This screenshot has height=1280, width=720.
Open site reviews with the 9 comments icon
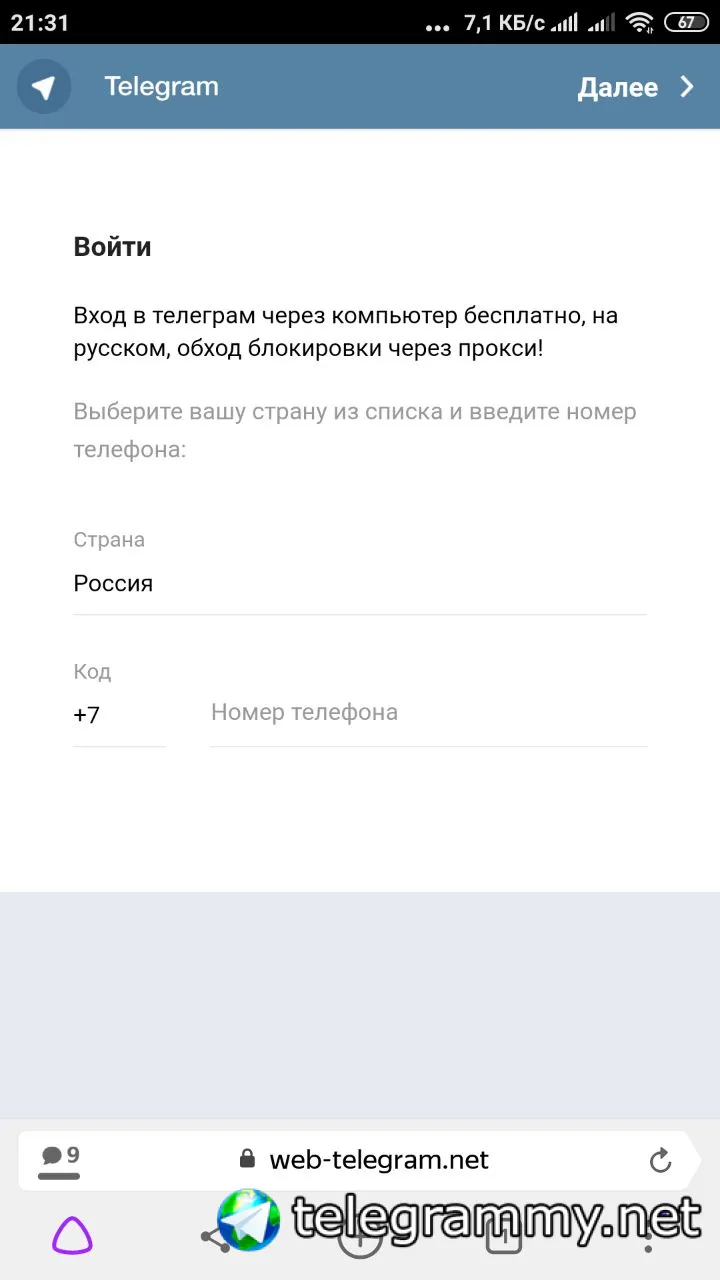tap(60, 1160)
